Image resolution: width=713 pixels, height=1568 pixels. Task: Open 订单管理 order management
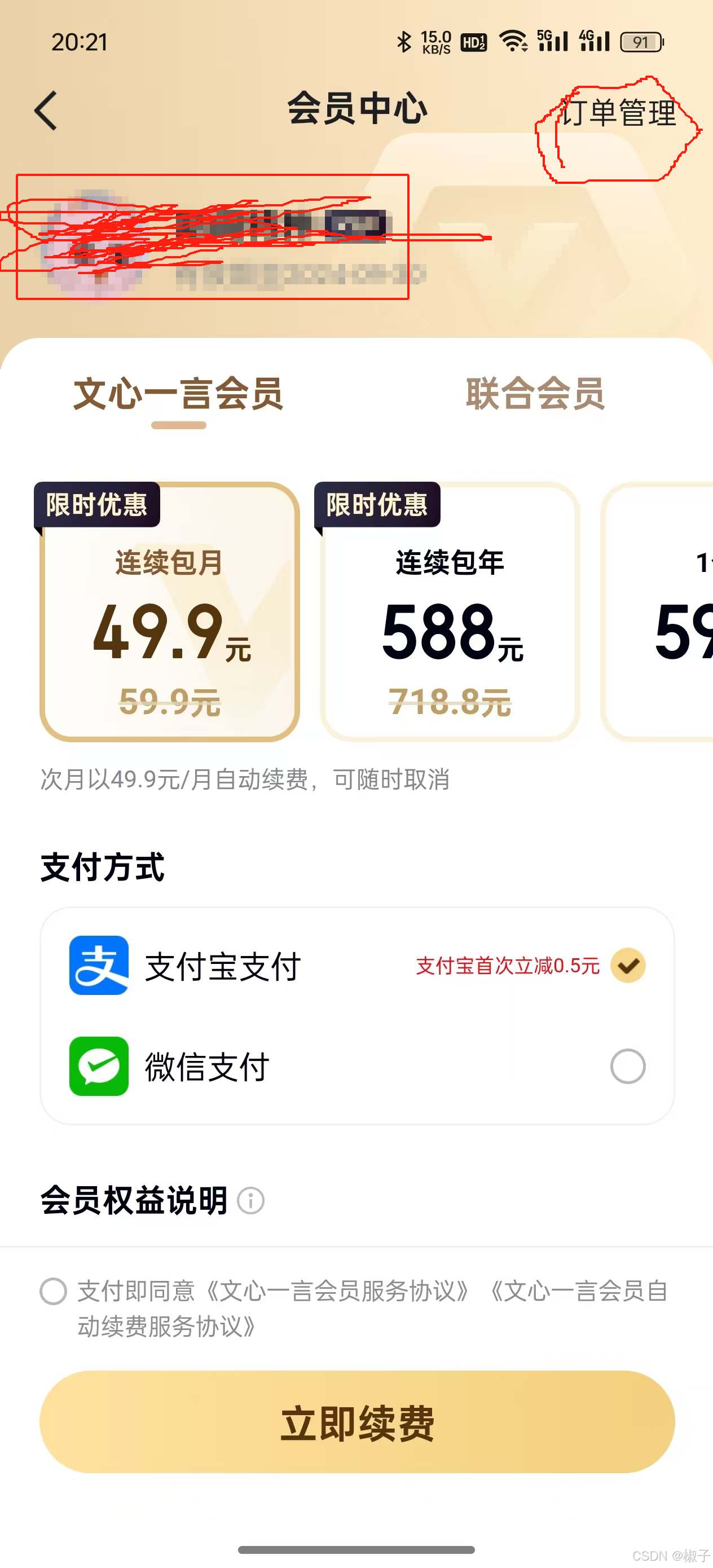(x=618, y=113)
